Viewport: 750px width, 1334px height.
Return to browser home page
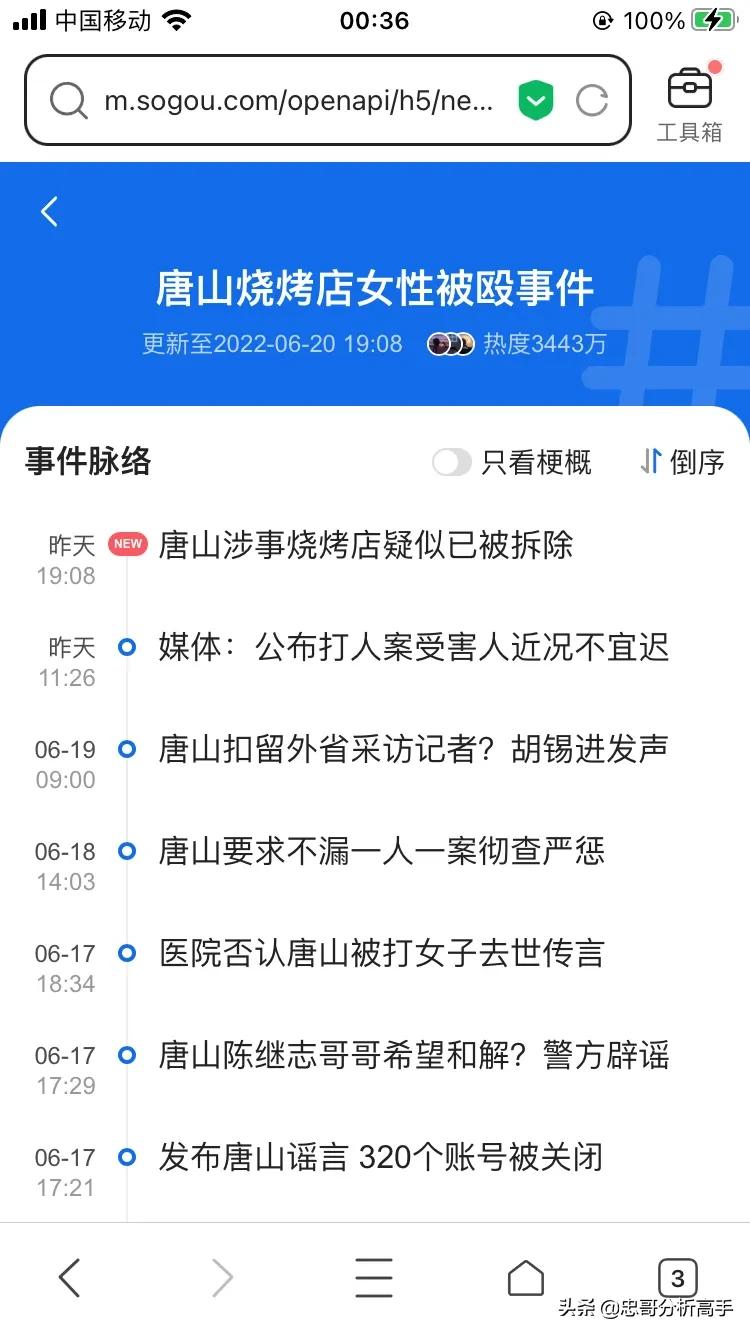point(526,1277)
